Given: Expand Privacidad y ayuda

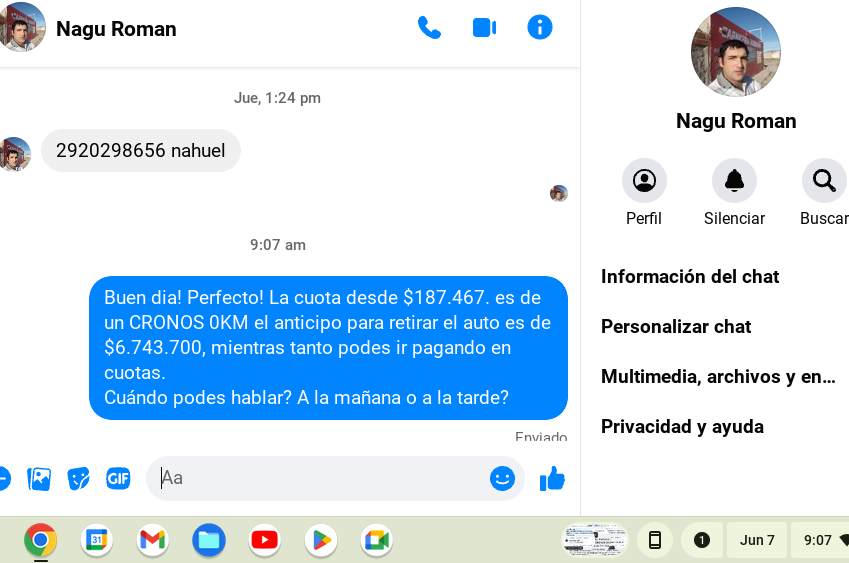Looking at the screenshot, I should click(682, 427).
